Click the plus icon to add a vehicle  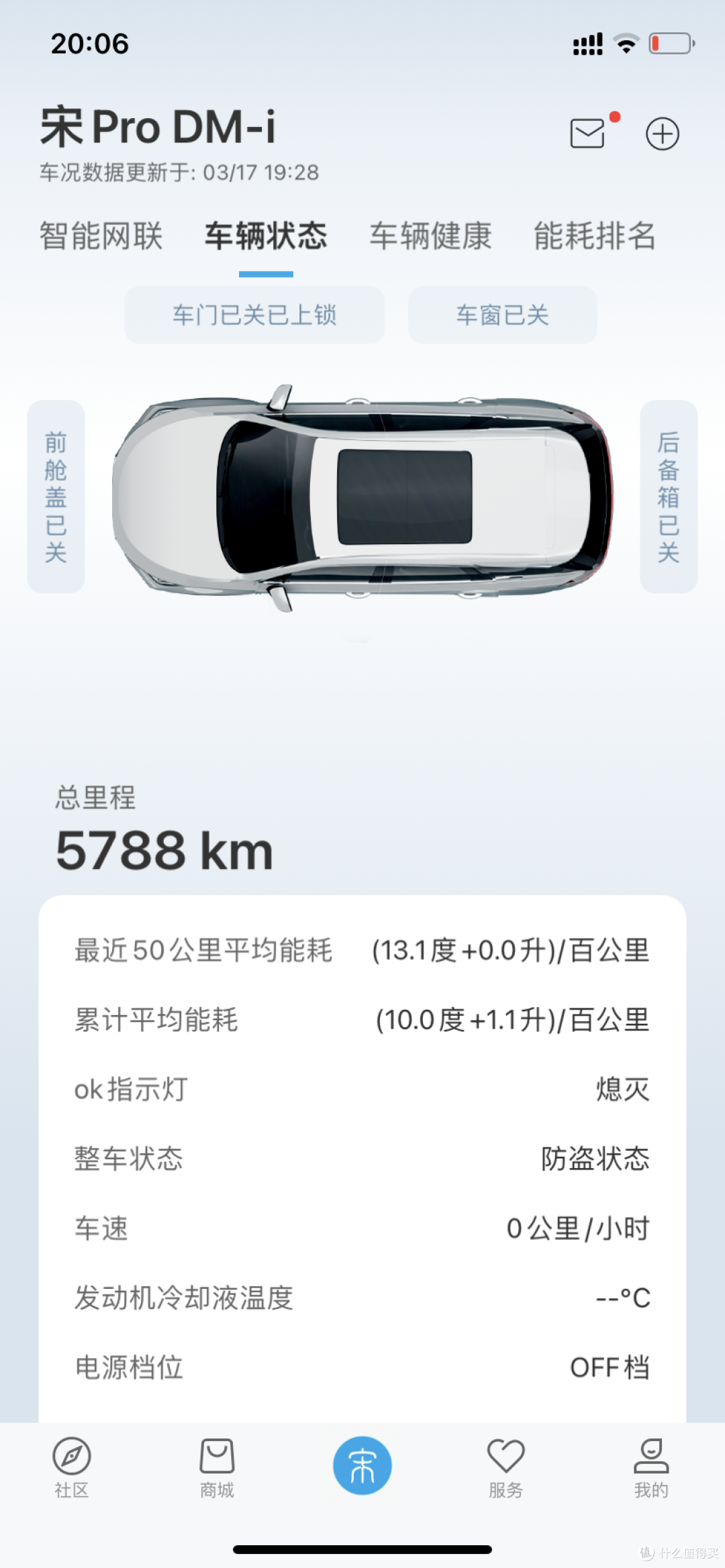[x=663, y=133]
